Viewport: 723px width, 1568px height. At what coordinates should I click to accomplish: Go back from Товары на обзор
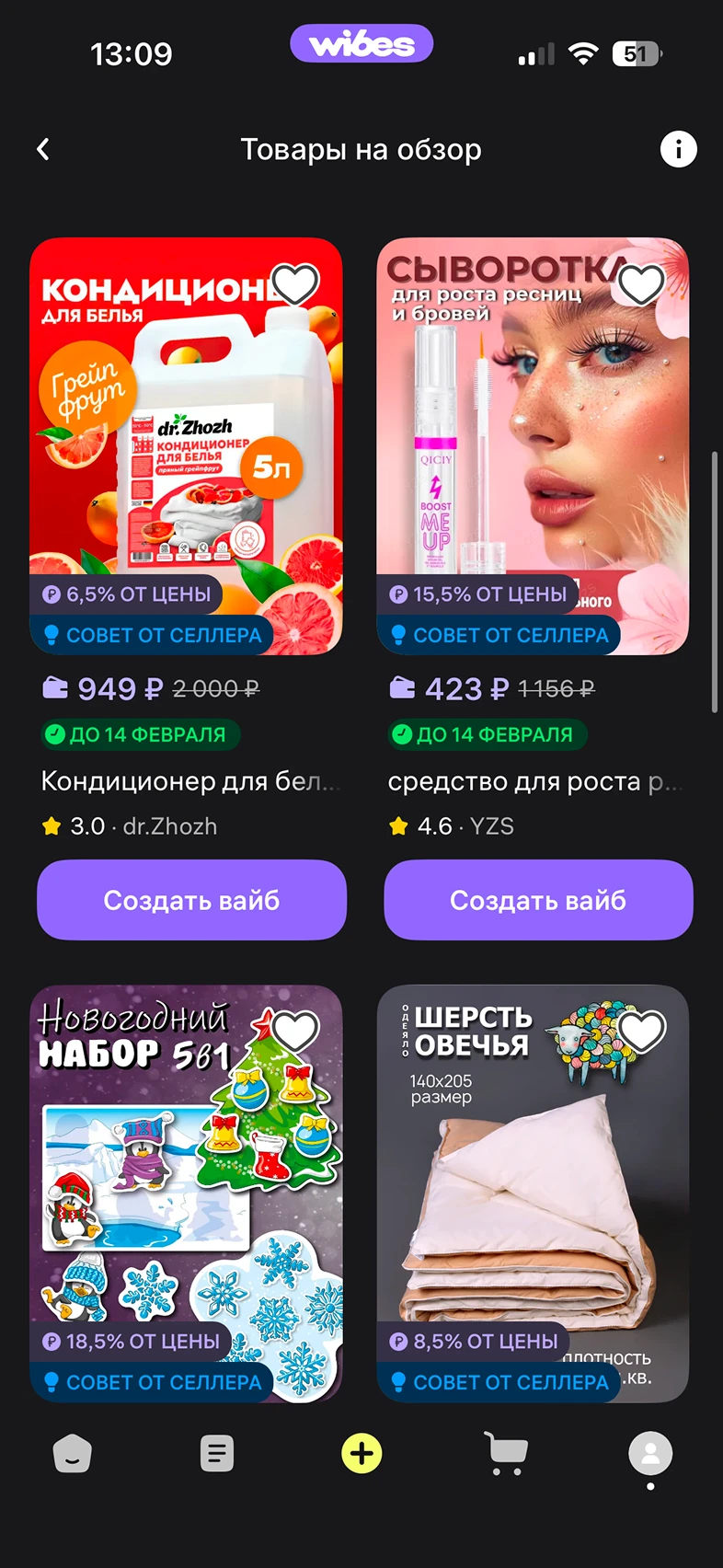pos(43,149)
